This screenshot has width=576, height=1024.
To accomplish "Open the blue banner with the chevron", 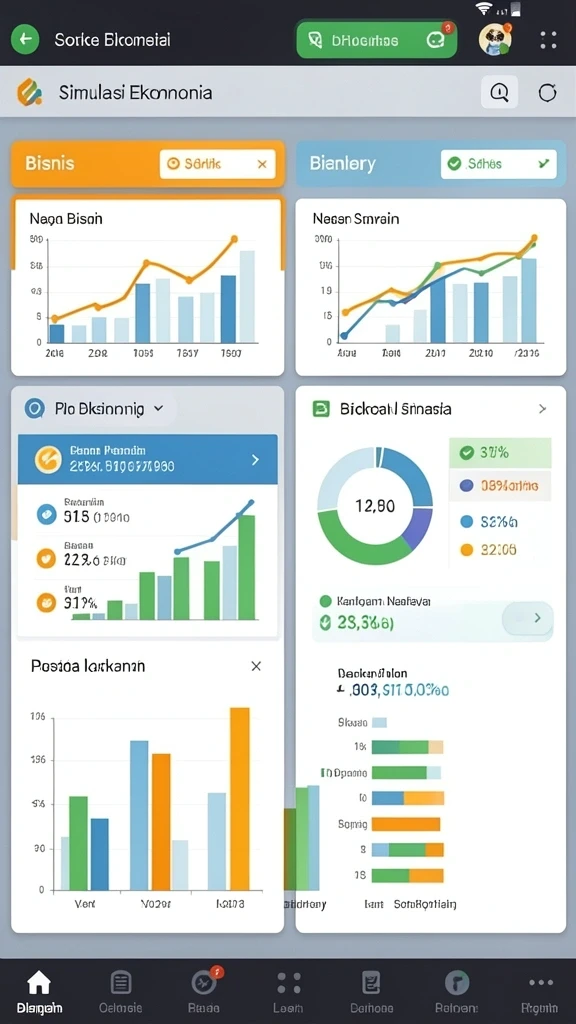I will [x=148, y=460].
